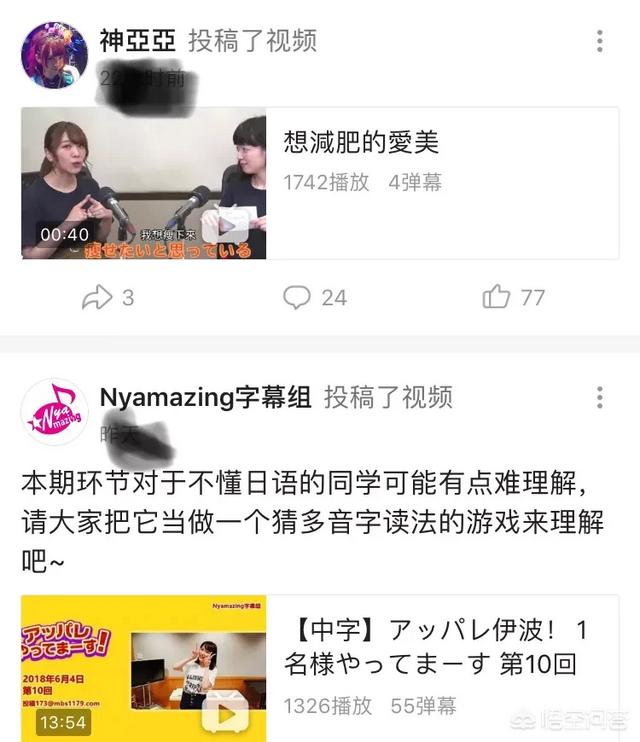The width and height of the screenshot is (640, 742).
Task: Open the overflow menu on Nyamazing字幕组's post
Action: [x=600, y=397]
